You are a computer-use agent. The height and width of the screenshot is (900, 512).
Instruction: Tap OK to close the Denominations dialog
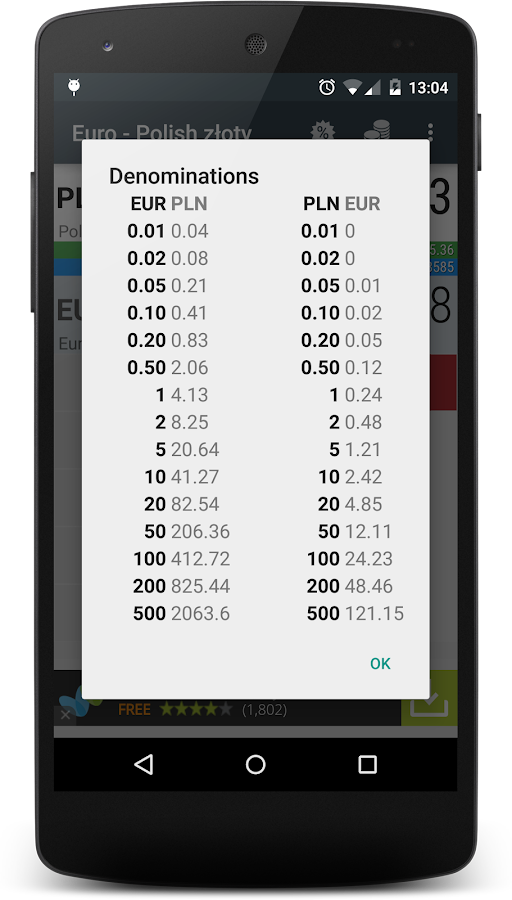click(380, 664)
